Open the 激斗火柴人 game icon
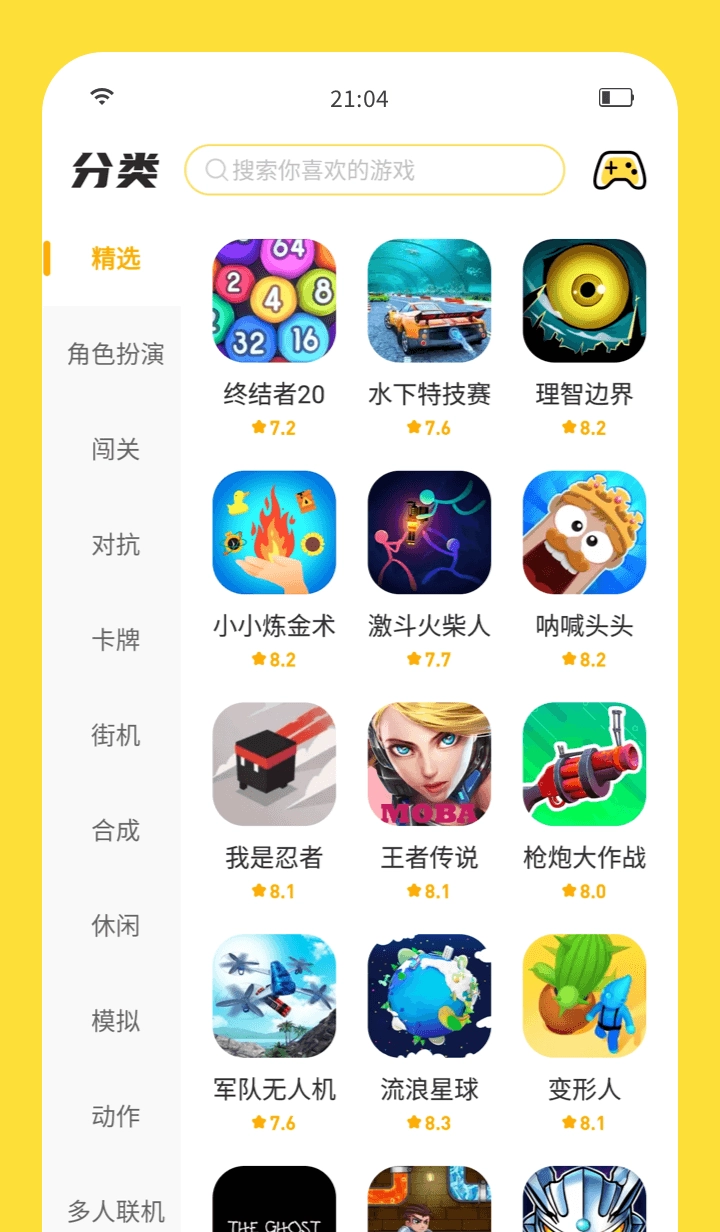This screenshot has height=1232, width=720. pyautogui.click(x=429, y=533)
